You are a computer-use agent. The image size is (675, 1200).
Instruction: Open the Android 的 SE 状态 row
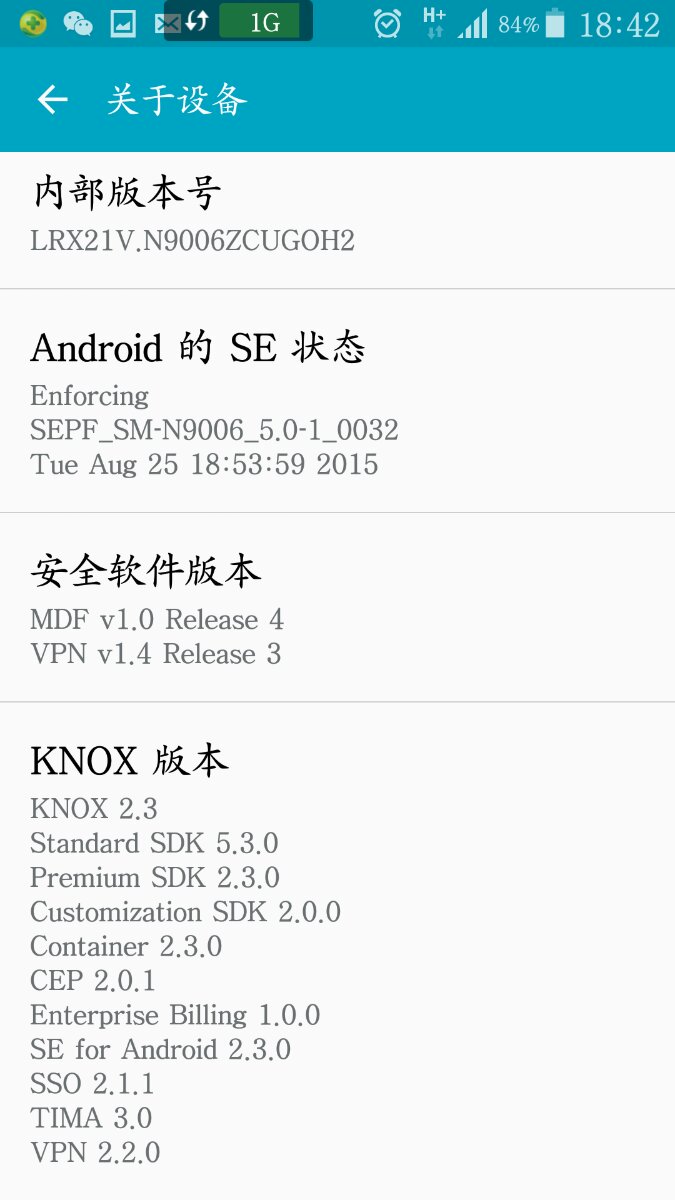click(337, 401)
